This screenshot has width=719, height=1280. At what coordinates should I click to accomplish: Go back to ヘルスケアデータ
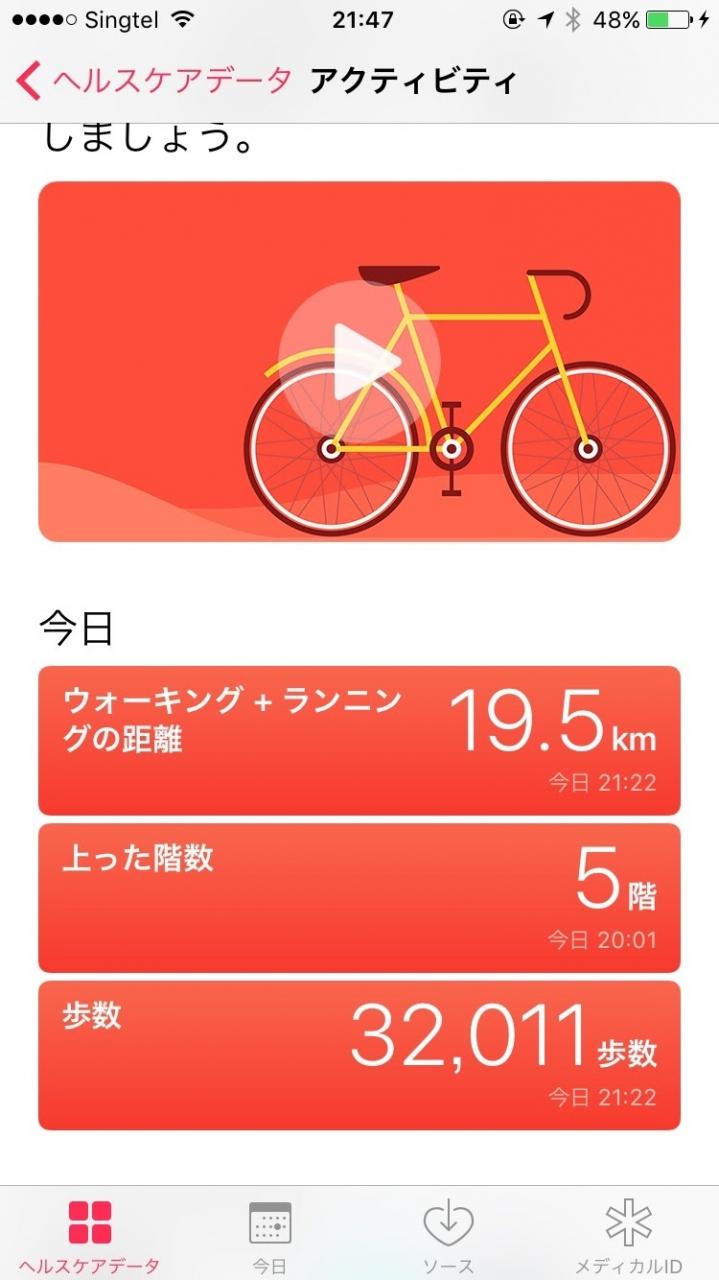click(155, 80)
